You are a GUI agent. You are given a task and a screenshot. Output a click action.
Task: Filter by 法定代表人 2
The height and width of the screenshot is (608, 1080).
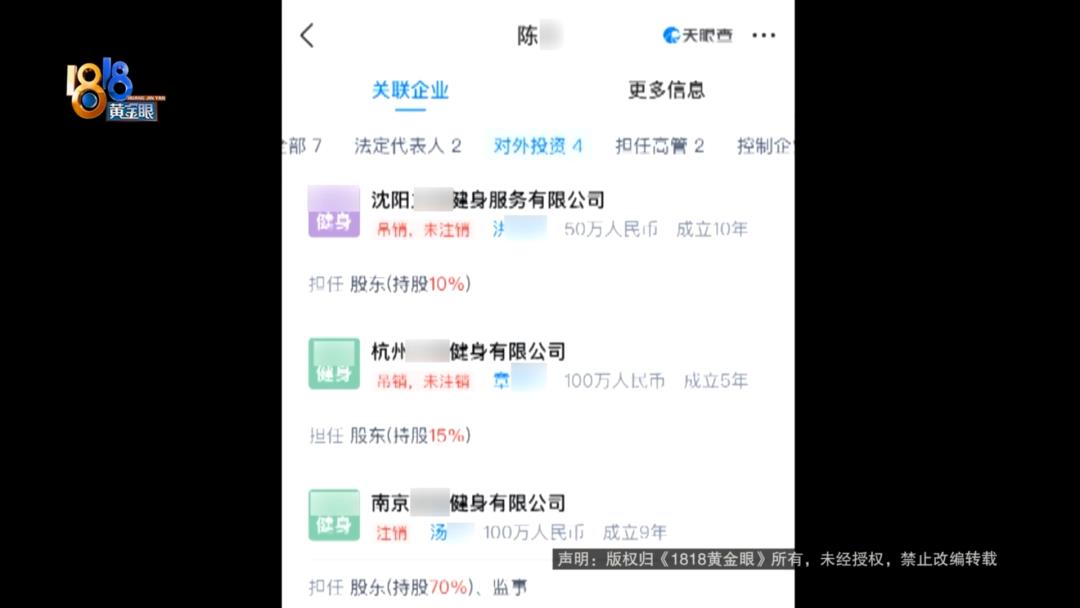[407, 146]
